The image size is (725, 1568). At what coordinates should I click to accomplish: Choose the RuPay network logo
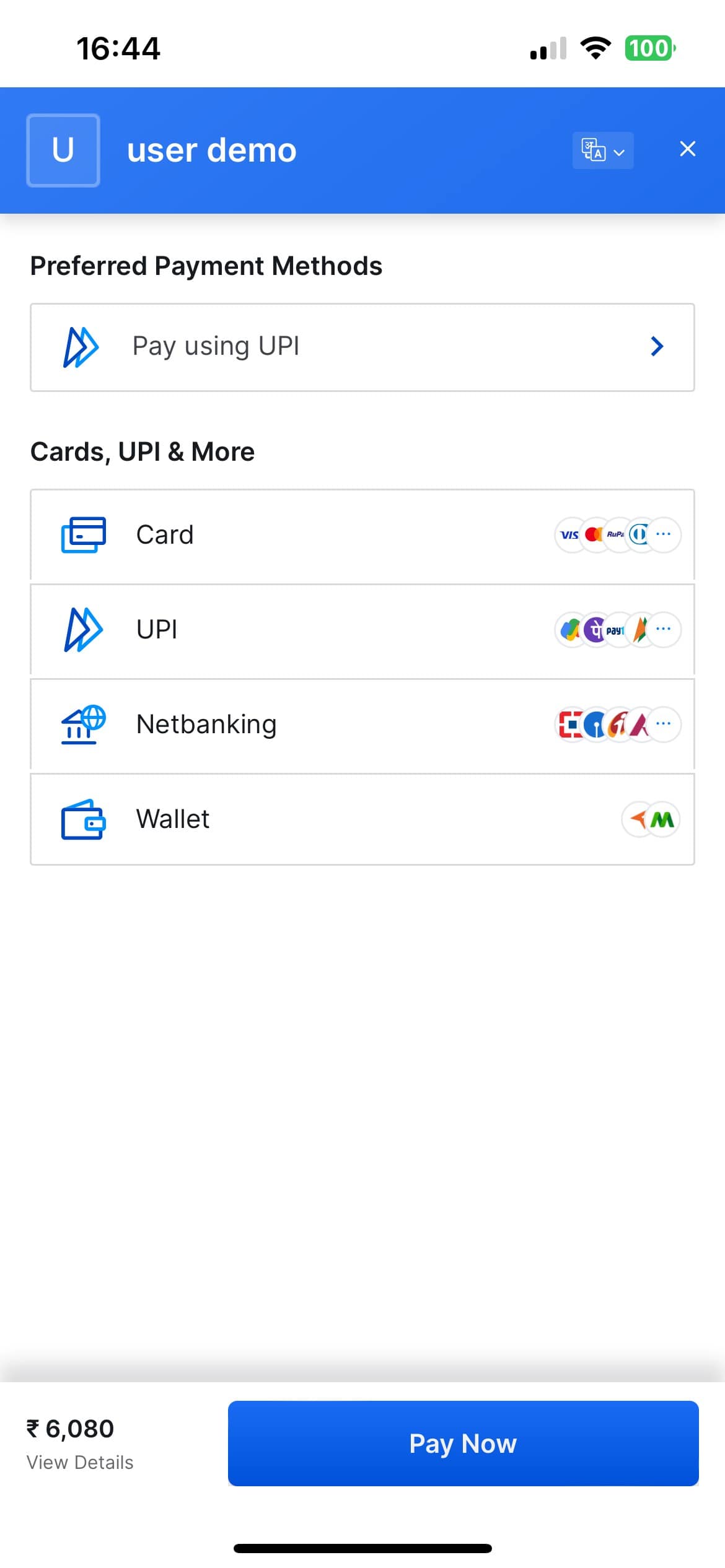pos(616,534)
